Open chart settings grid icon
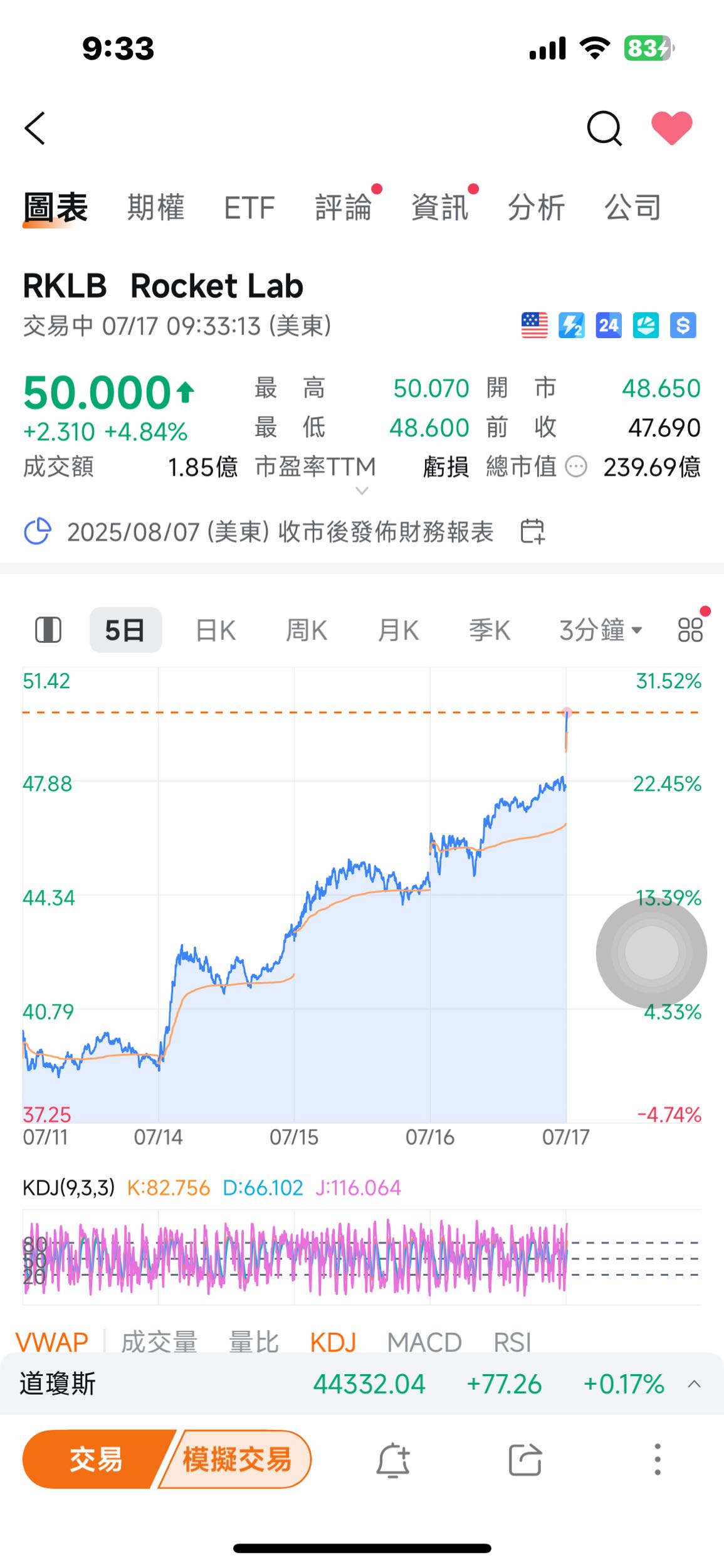 coord(690,630)
